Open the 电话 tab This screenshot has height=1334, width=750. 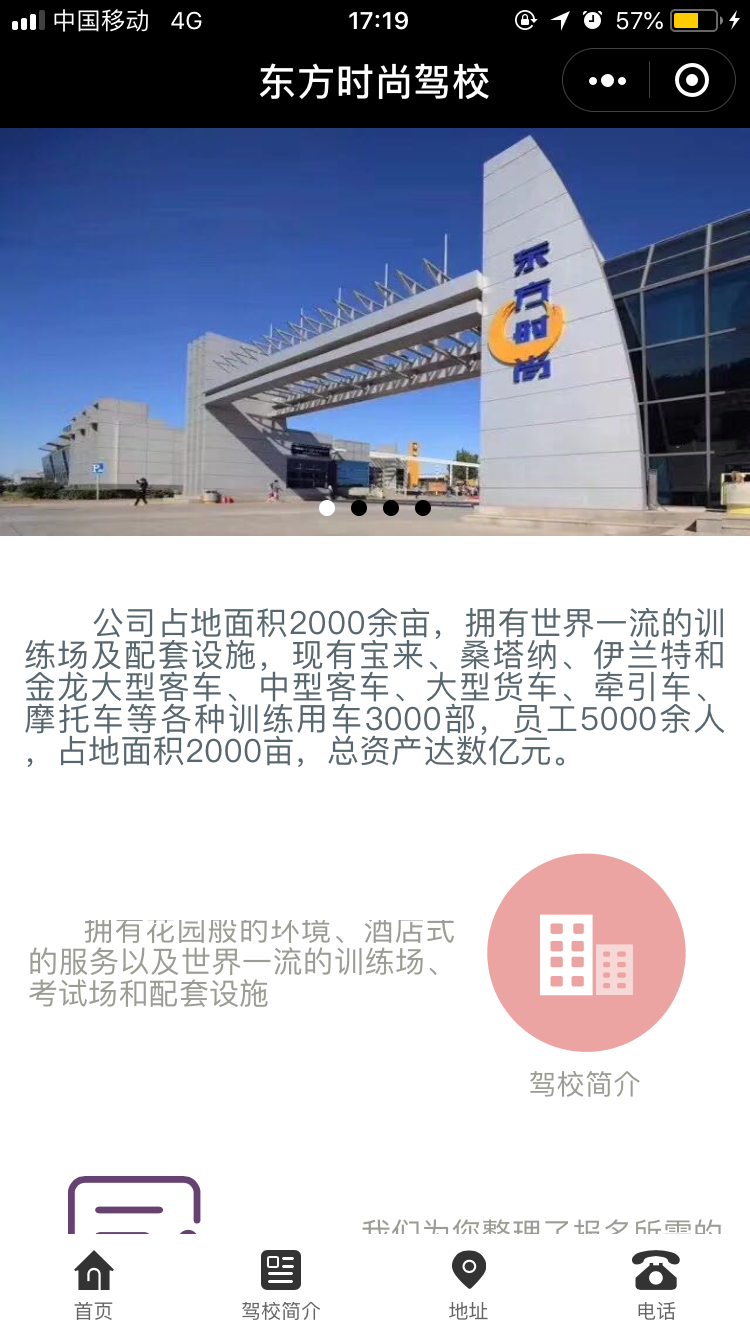click(656, 1285)
